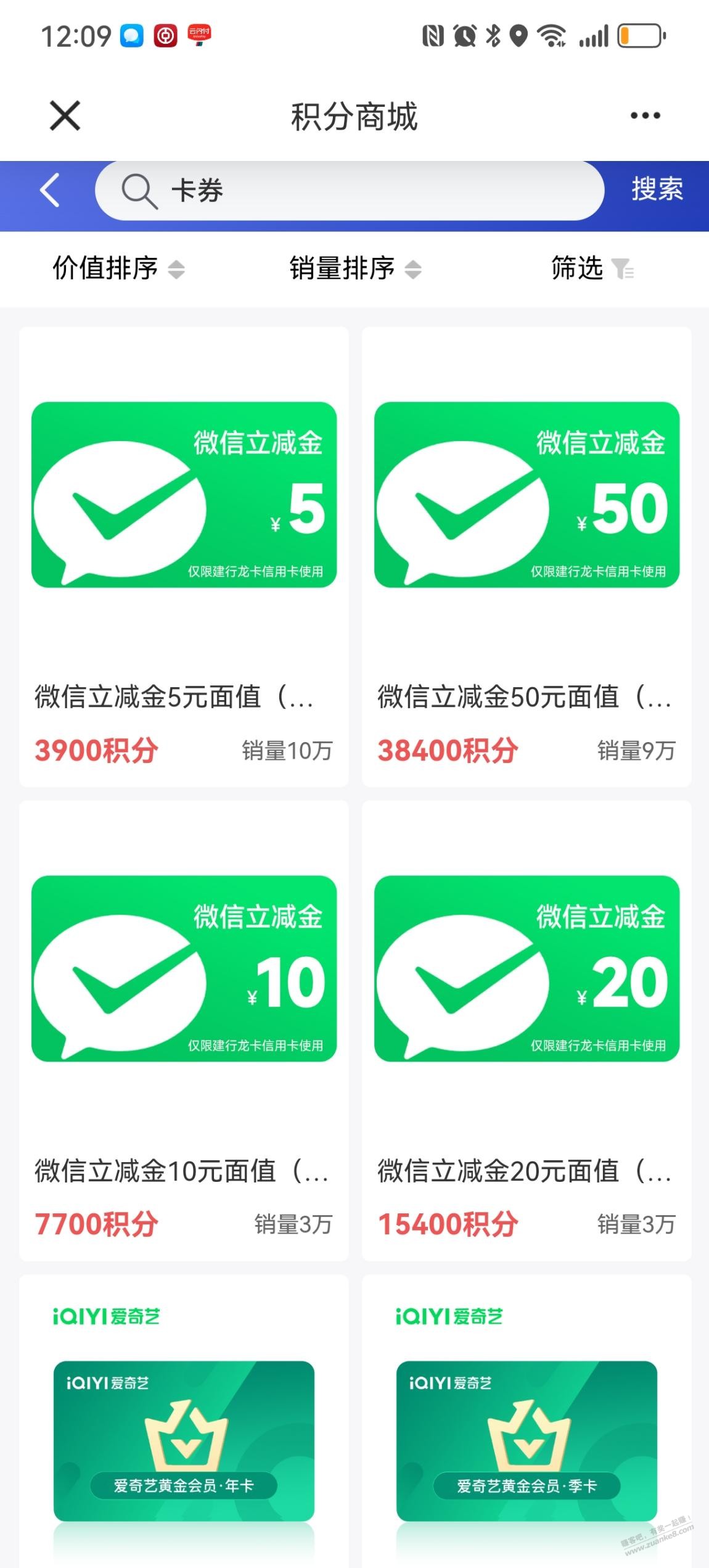Close the 积分商城 page with X
The height and width of the screenshot is (1568, 709).
click(x=65, y=116)
